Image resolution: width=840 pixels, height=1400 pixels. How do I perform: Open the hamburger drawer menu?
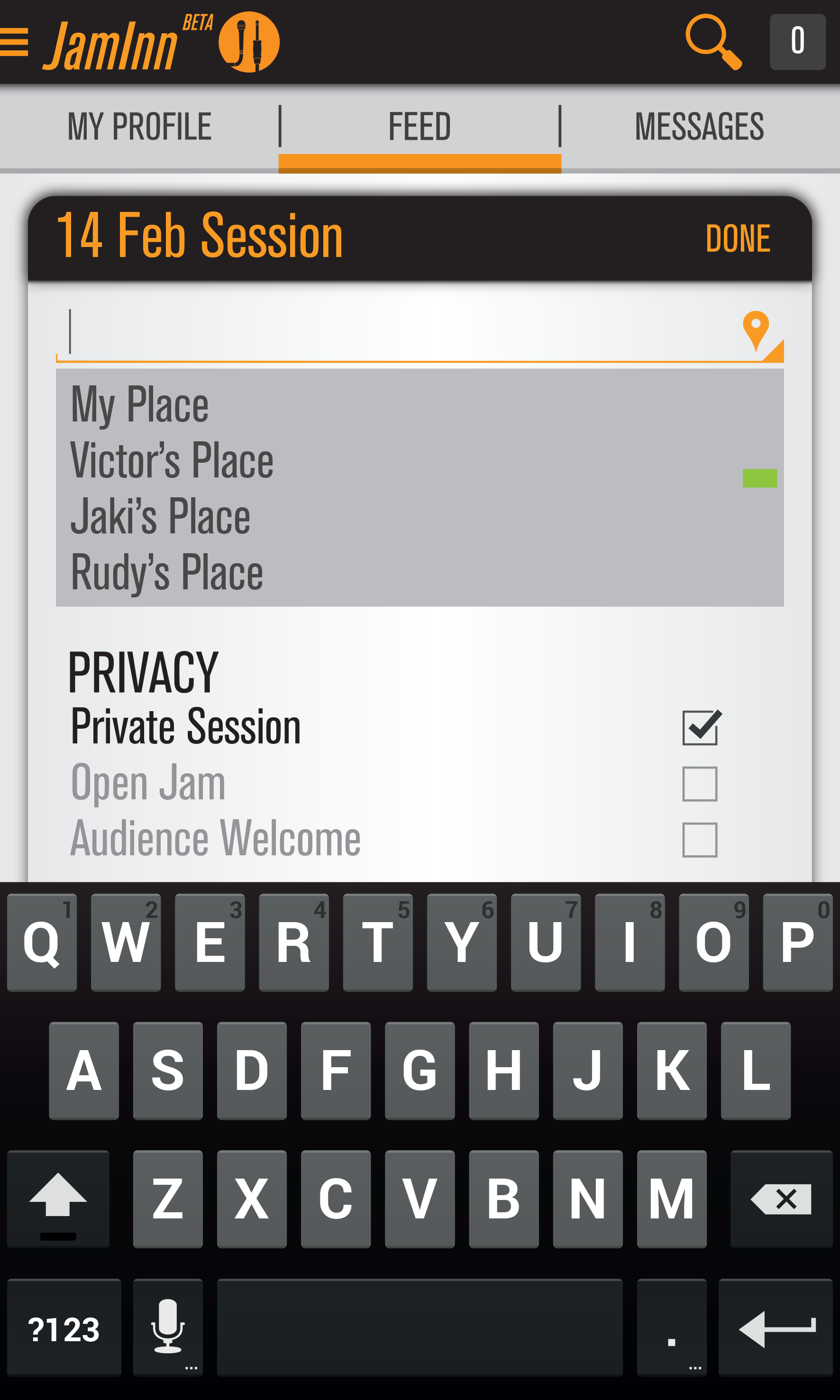tap(14, 43)
